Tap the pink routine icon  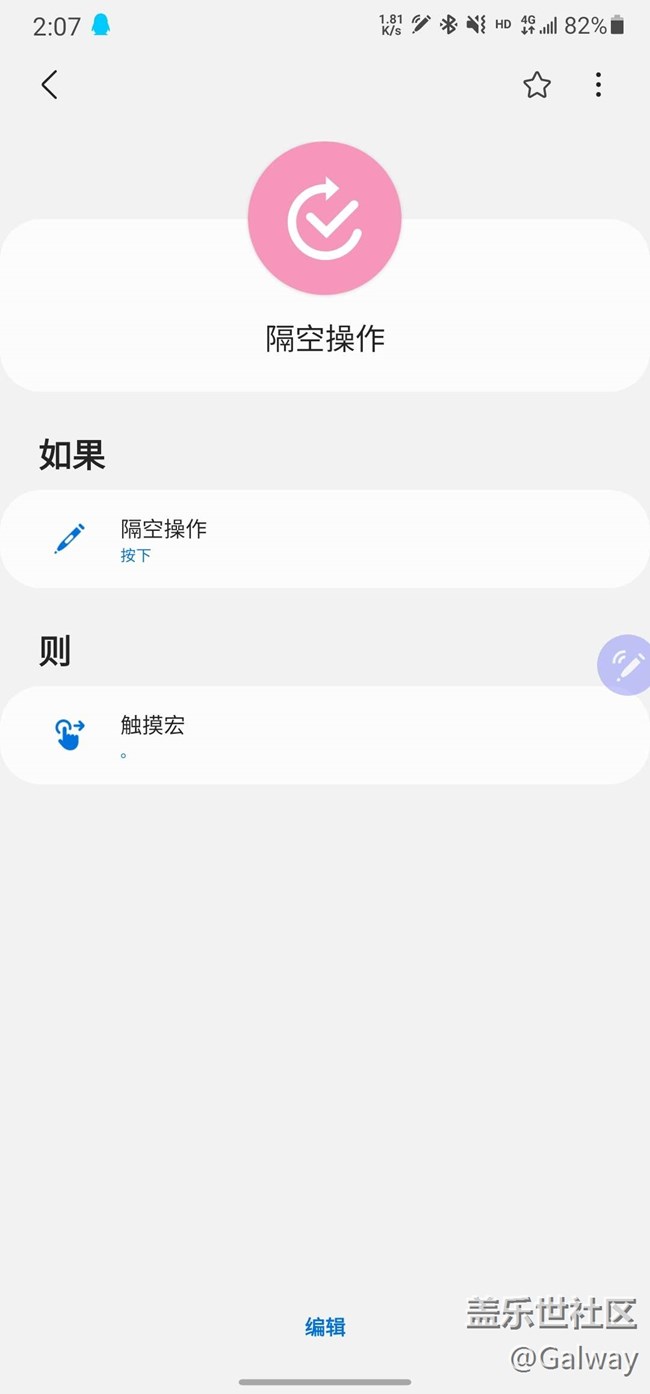pyautogui.click(x=325, y=218)
